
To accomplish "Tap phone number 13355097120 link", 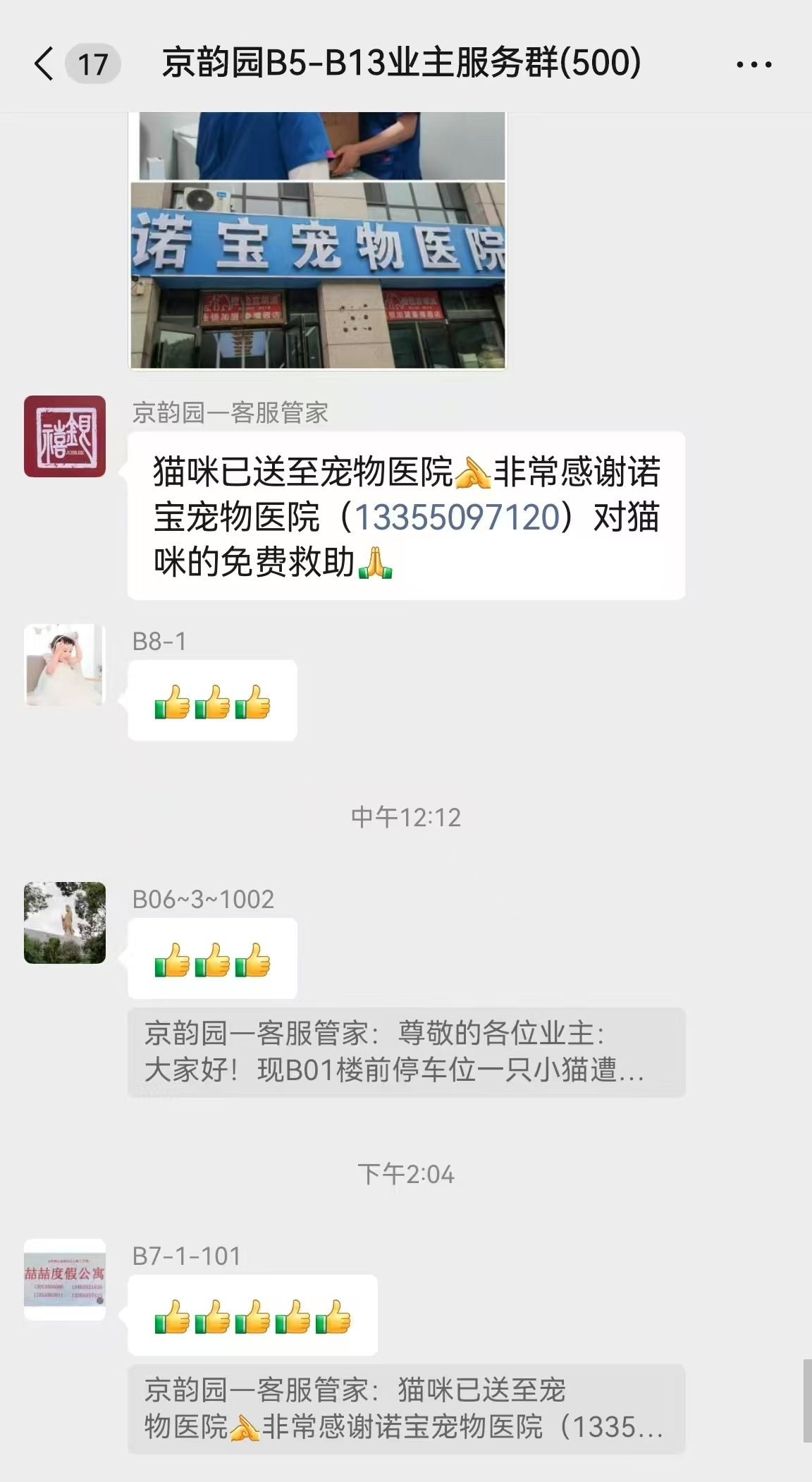I will (x=457, y=517).
